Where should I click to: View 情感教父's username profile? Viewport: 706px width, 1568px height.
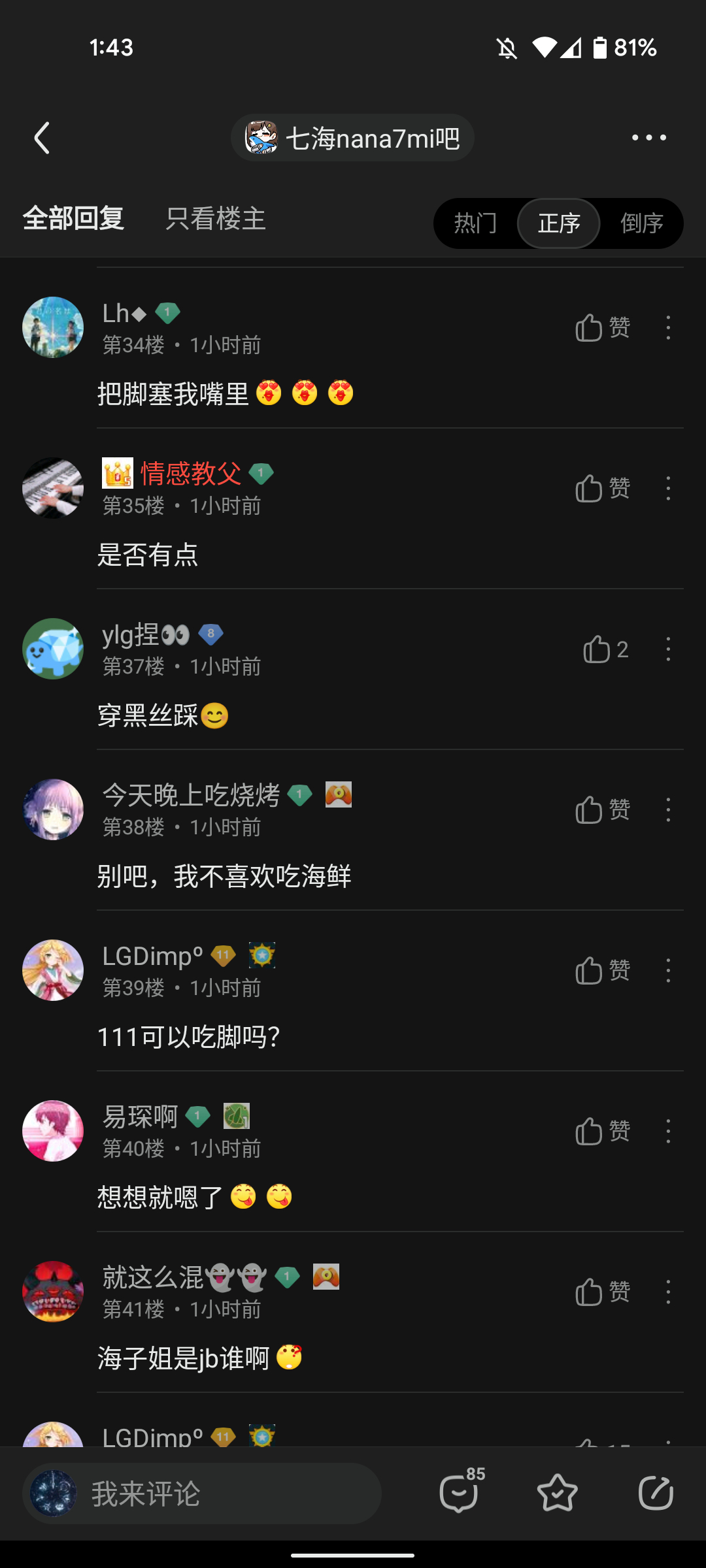191,474
